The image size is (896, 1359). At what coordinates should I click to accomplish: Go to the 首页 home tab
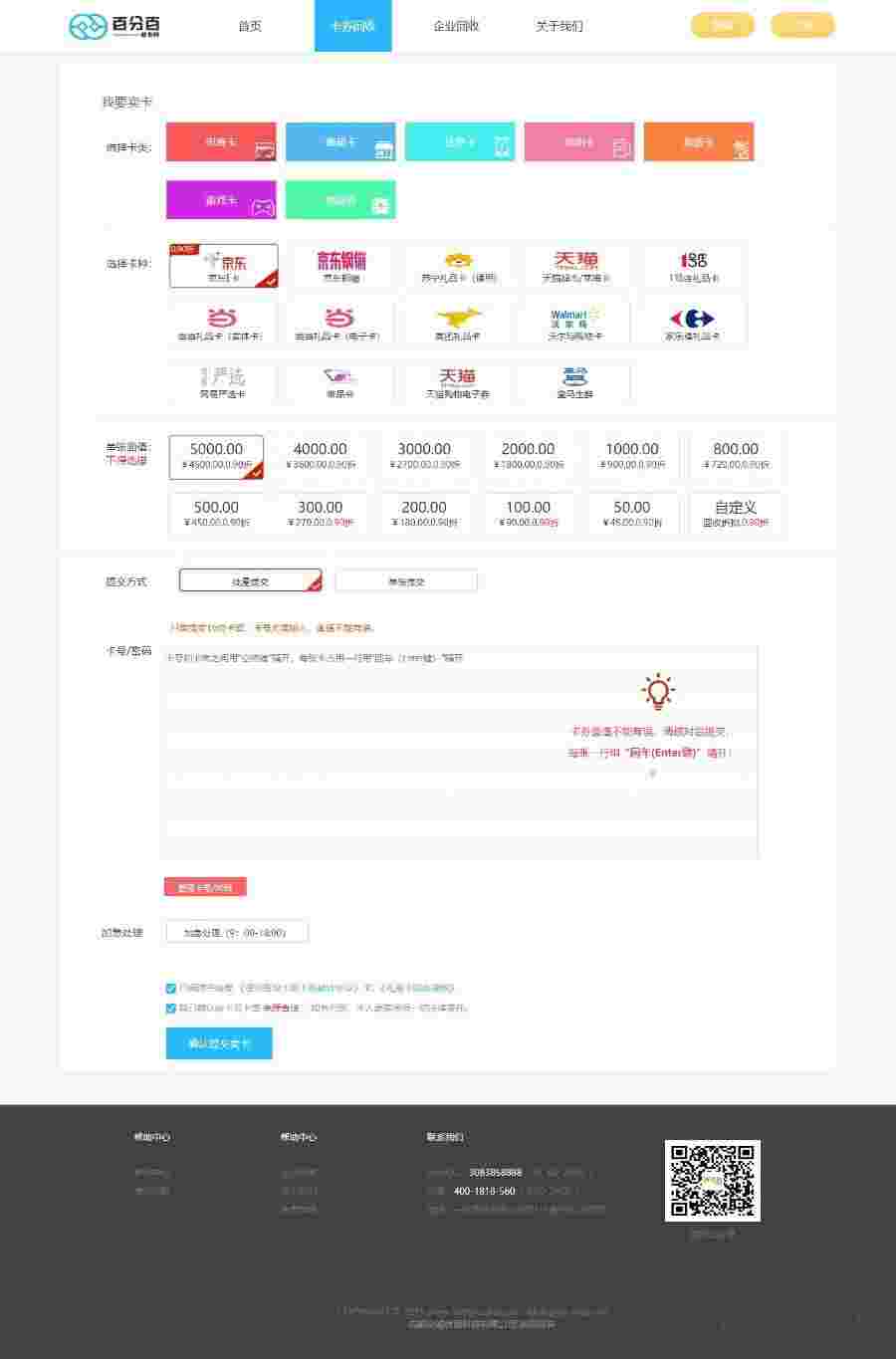[250, 26]
